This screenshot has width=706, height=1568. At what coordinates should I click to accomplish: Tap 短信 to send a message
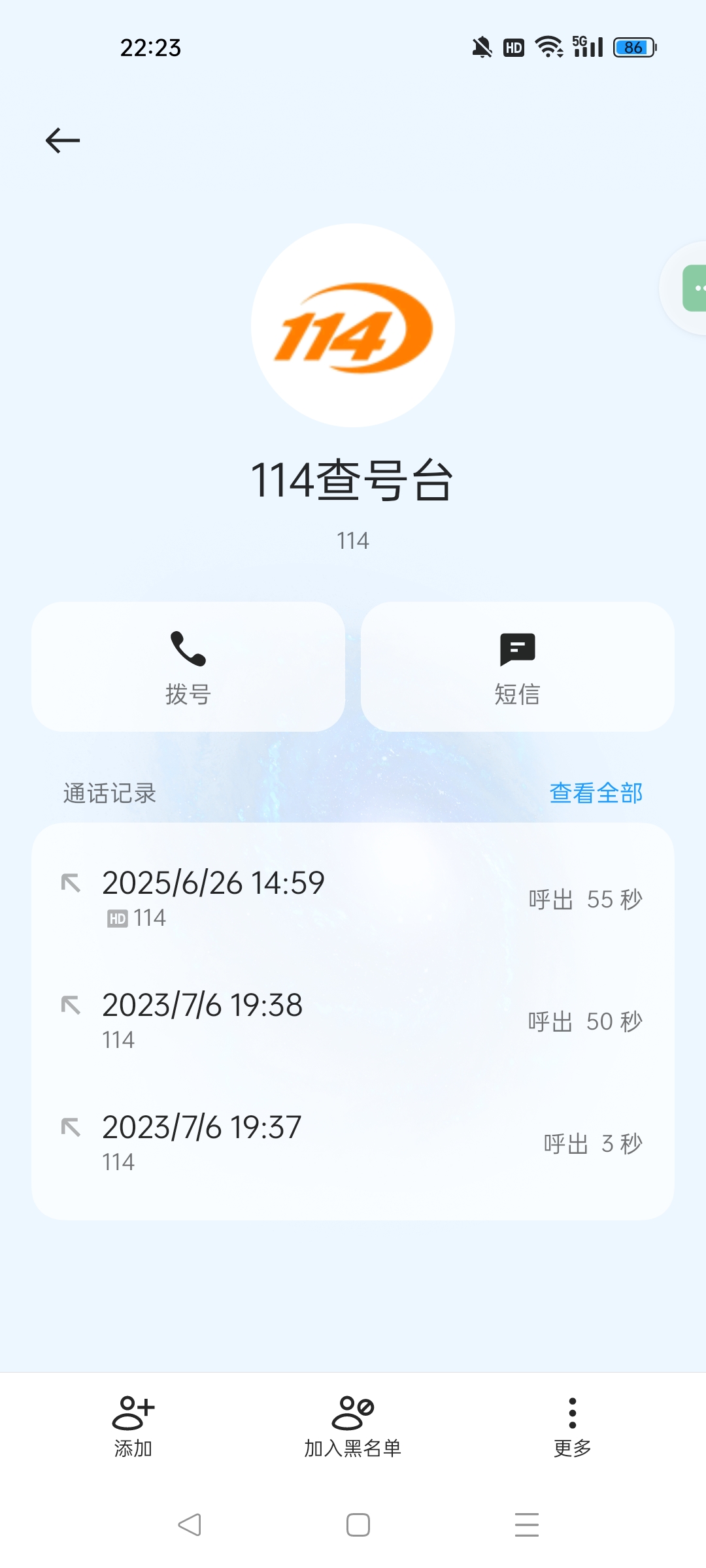(x=518, y=666)
